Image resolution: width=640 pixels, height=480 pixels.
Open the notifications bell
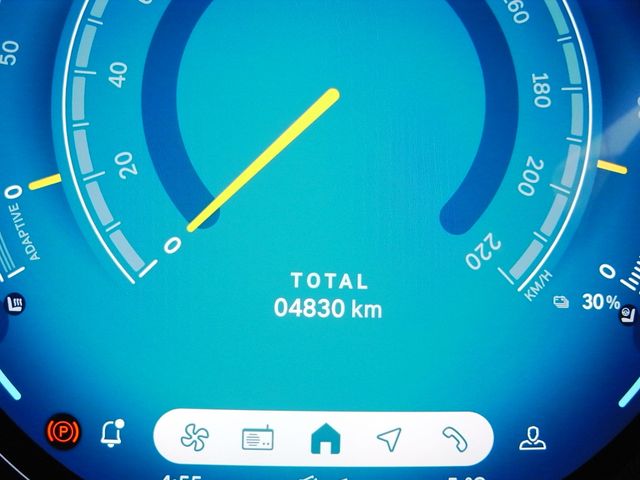[x=112, y=433]
